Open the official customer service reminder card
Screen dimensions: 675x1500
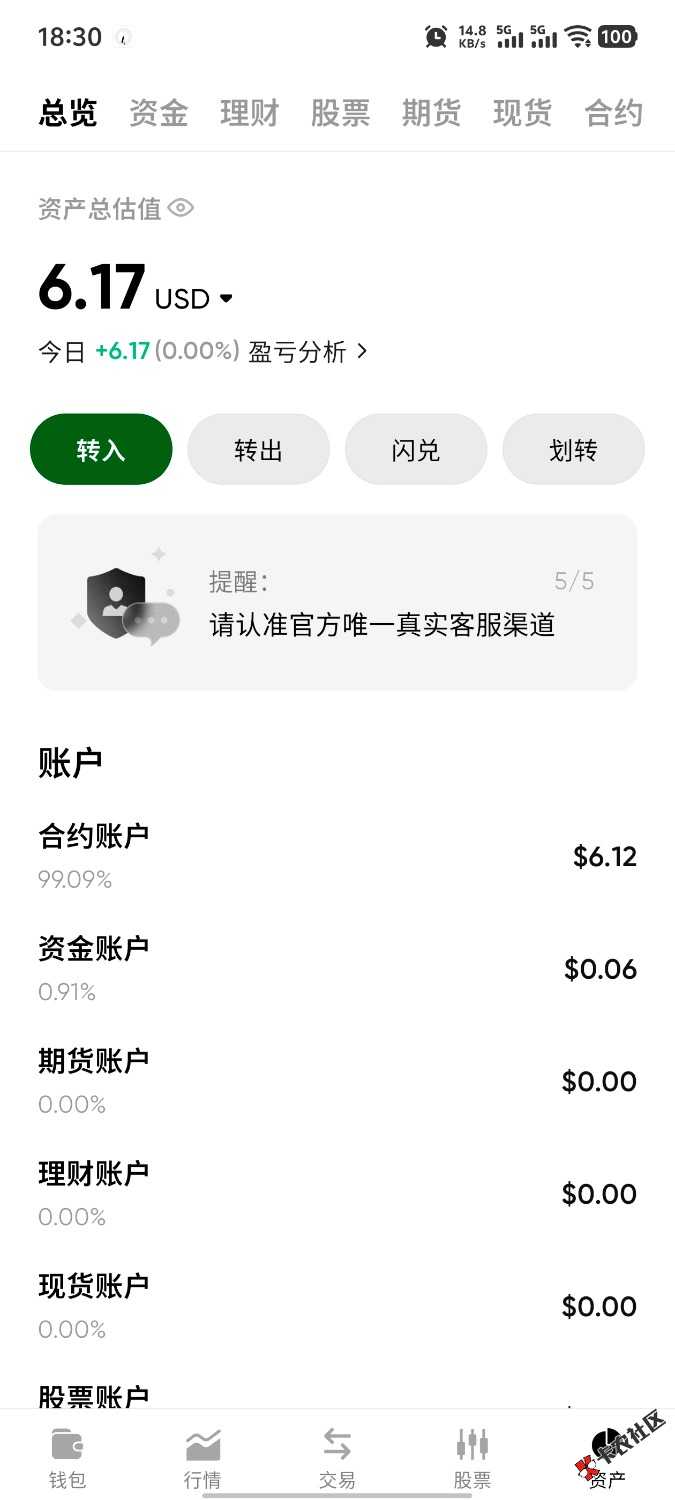coord(337,603)
